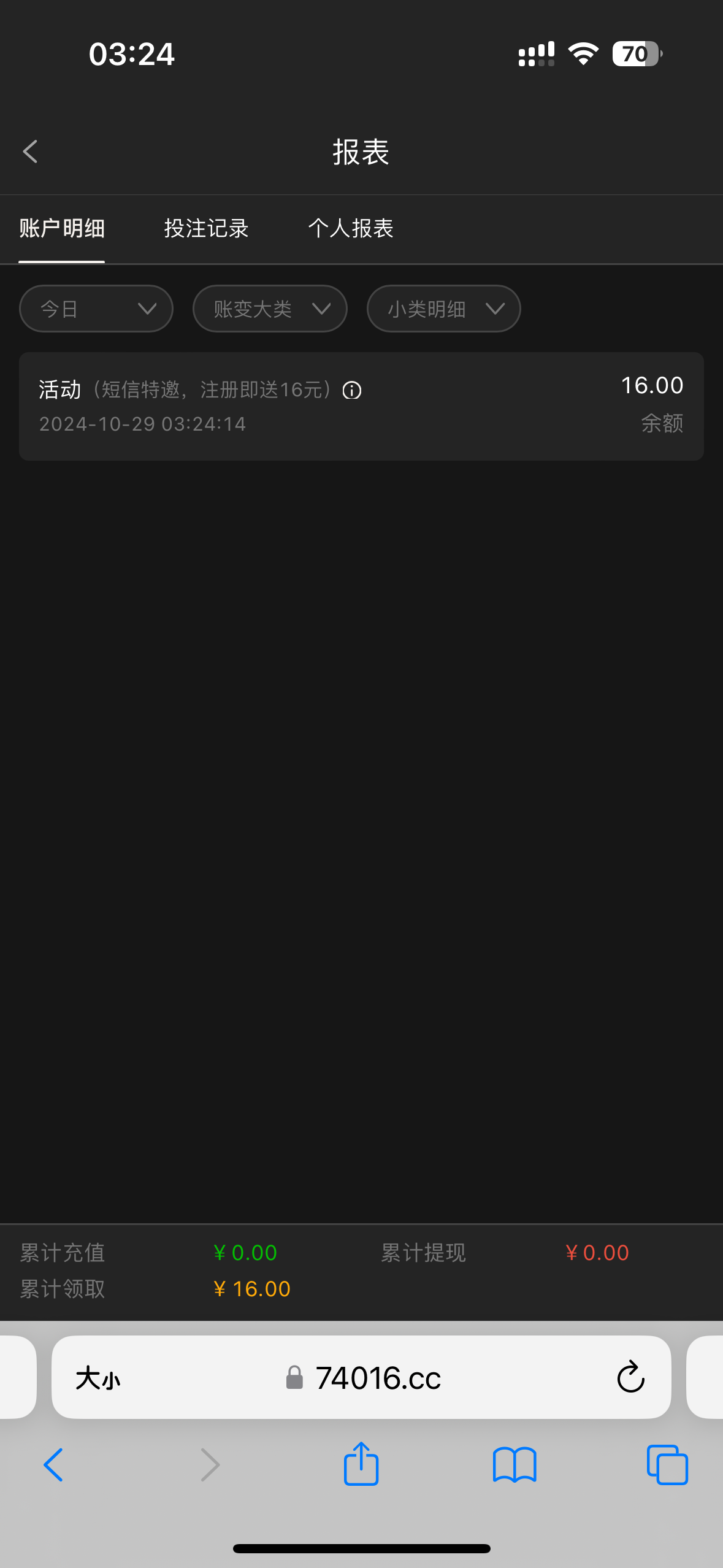723x1568 pixels.
Task: Reload the page in Safari
Action: (x=630, y=1378)
